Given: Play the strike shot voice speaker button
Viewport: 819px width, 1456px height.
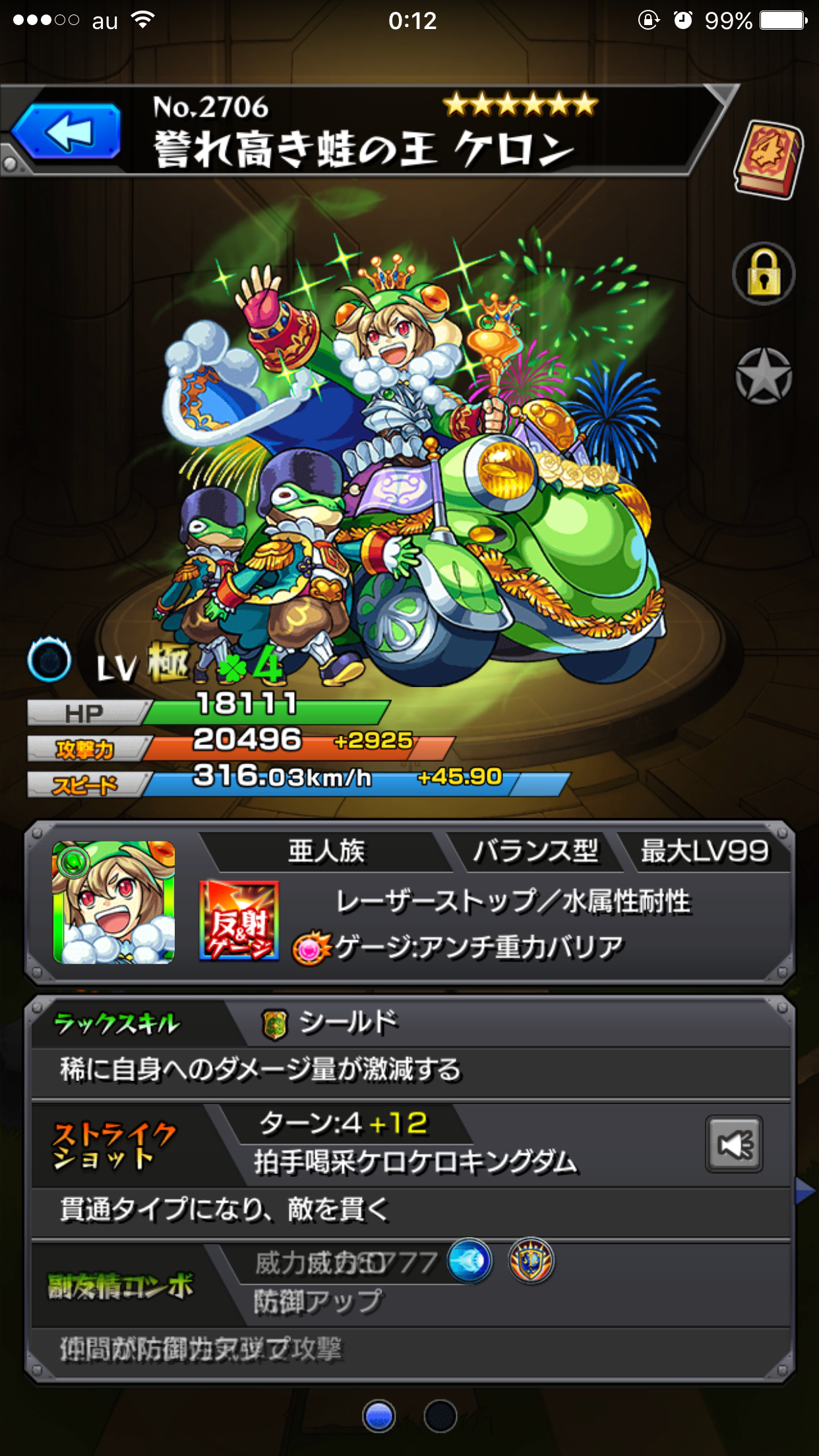Looking at the screenshot, I should coord(734,1144).
